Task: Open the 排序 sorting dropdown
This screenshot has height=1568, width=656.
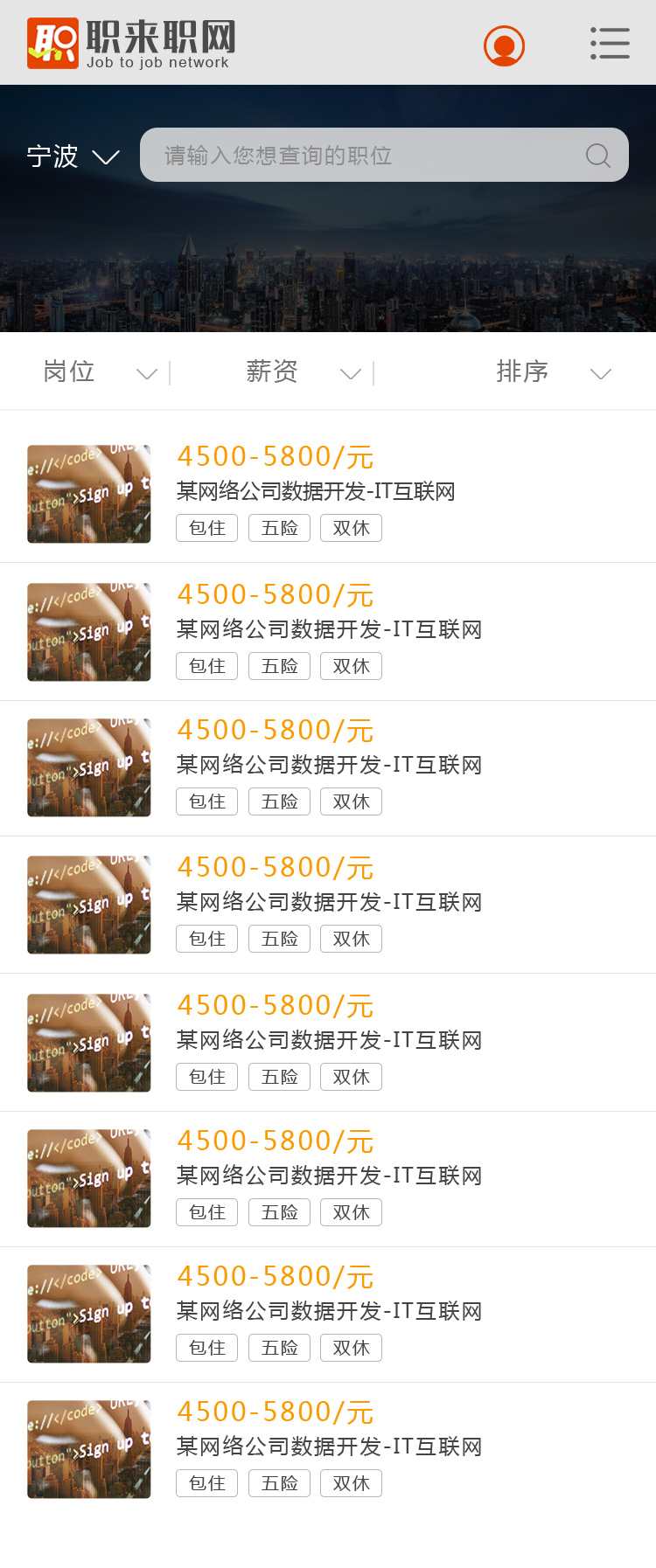Action: tap(552, 372)
